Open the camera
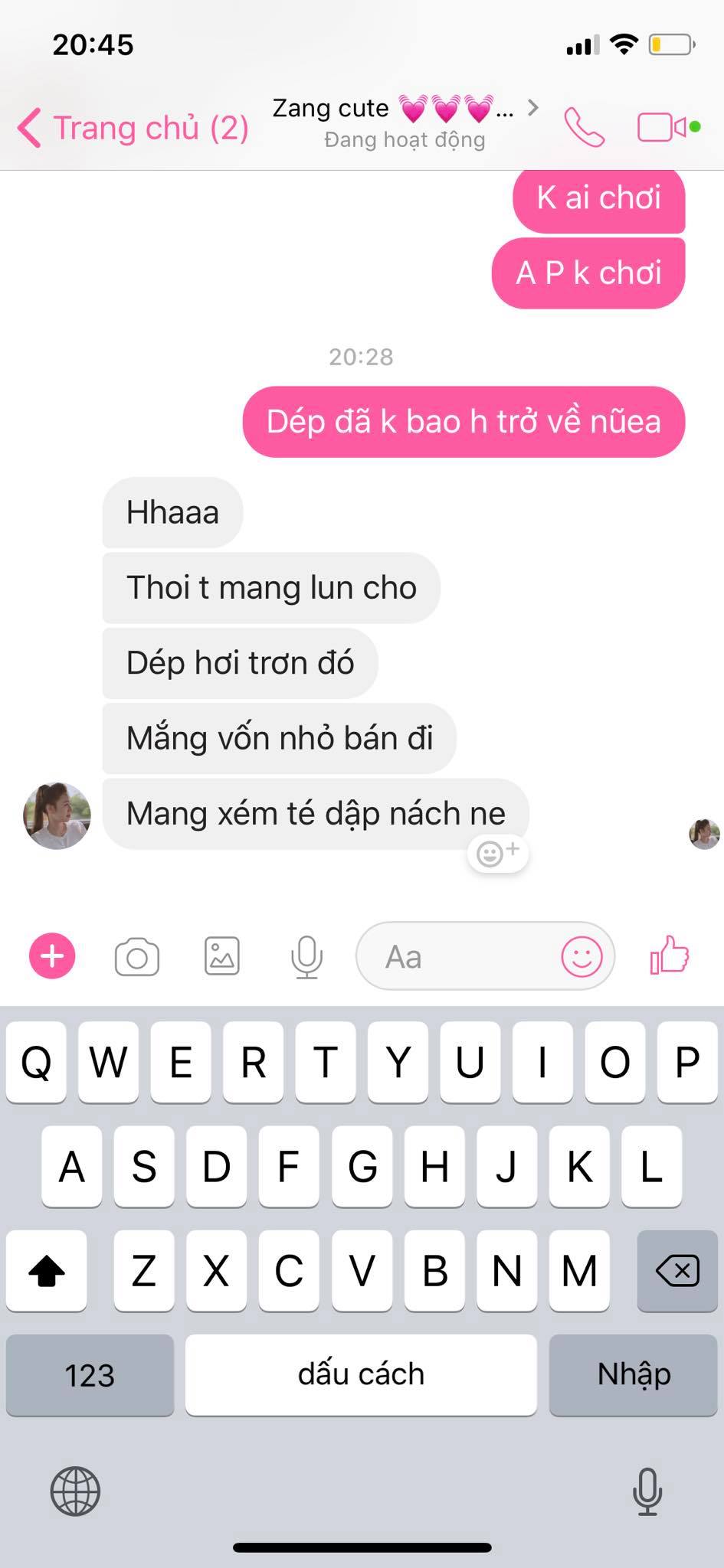The image size is (724, 1568). [x=137, y=957]
